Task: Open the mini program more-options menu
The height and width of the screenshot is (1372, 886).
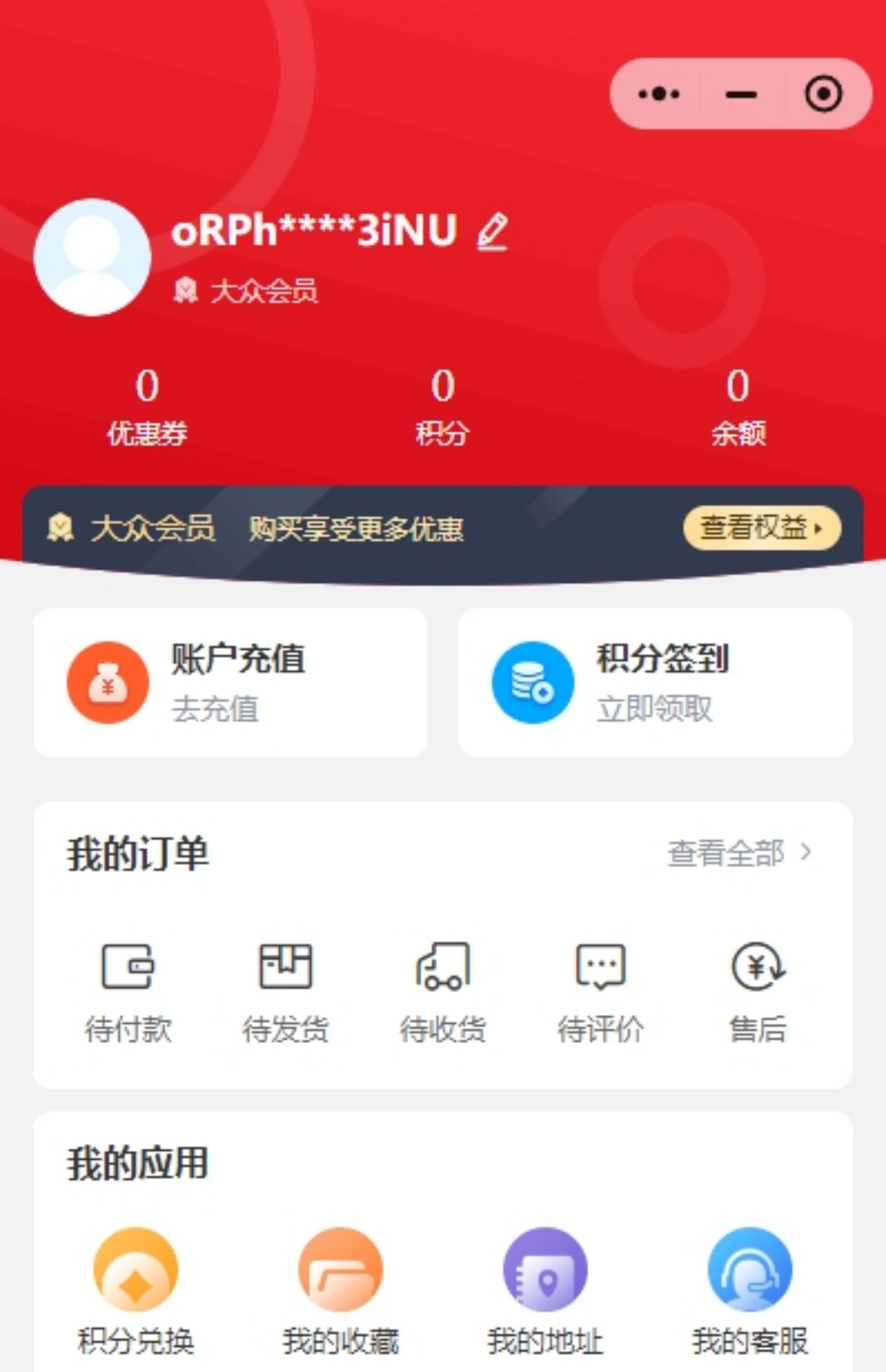Action: tap(658, 94)
